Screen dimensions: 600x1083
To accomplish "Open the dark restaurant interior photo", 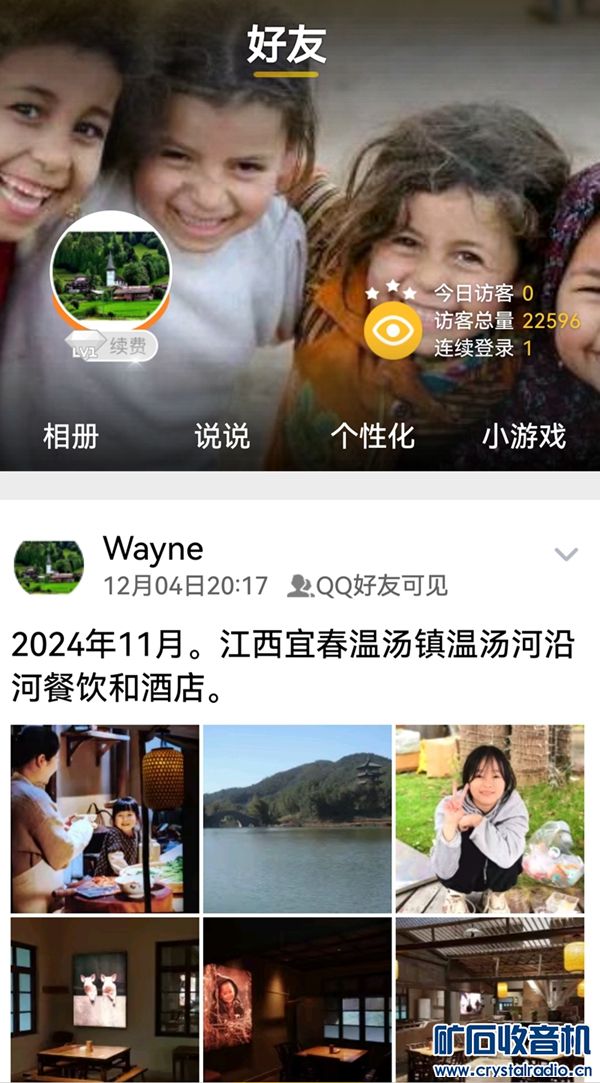I will pyautogui.click(x=297, y=1000).
